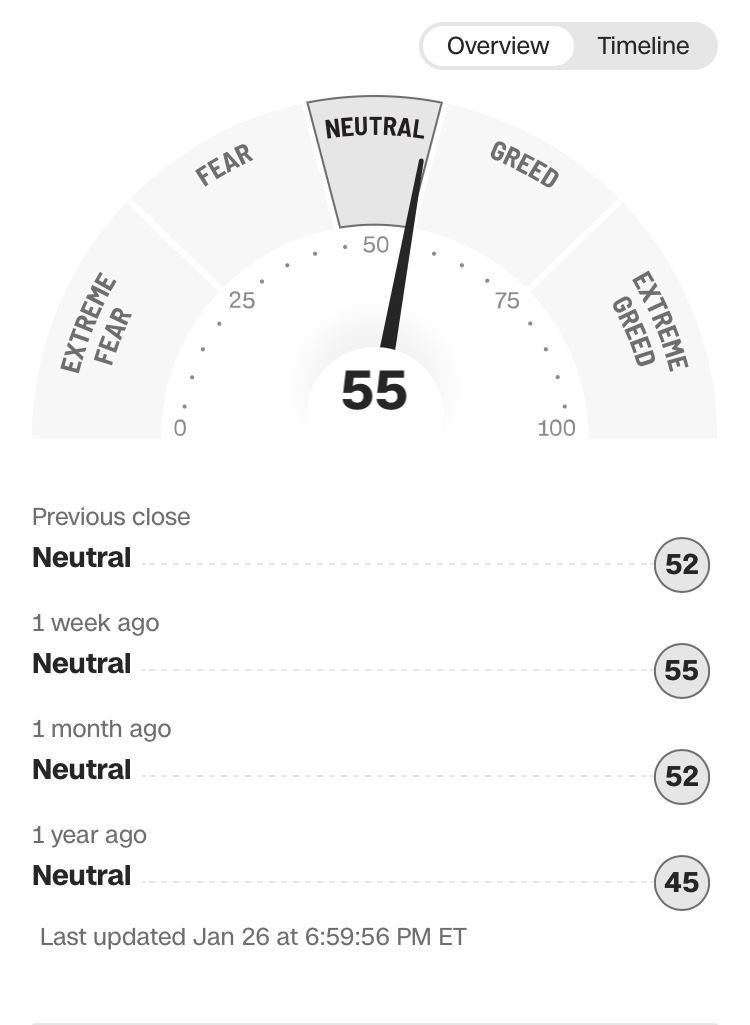Select the Overview segment
This screenshot has height=1025, width=750.
498,46
